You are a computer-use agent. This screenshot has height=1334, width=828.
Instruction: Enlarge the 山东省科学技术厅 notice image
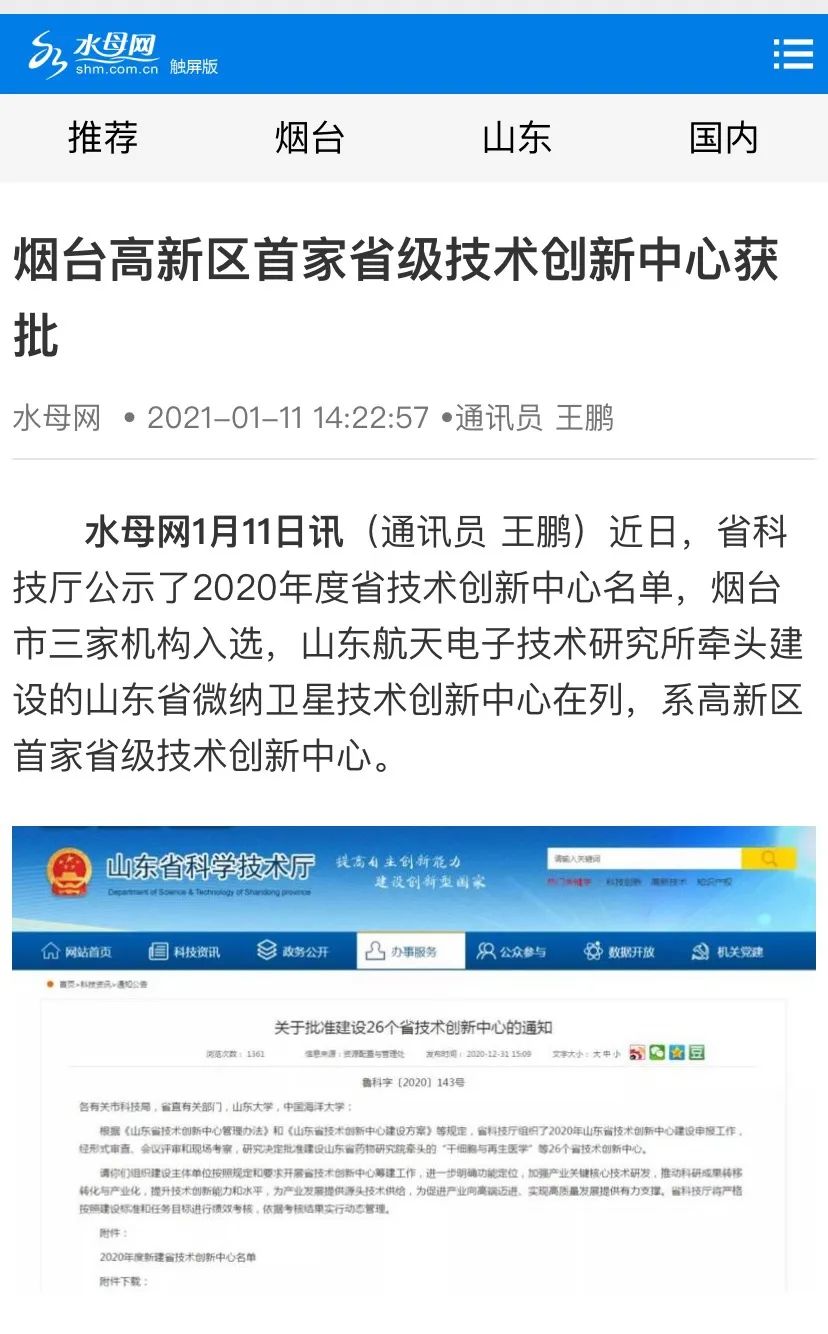414,1058
